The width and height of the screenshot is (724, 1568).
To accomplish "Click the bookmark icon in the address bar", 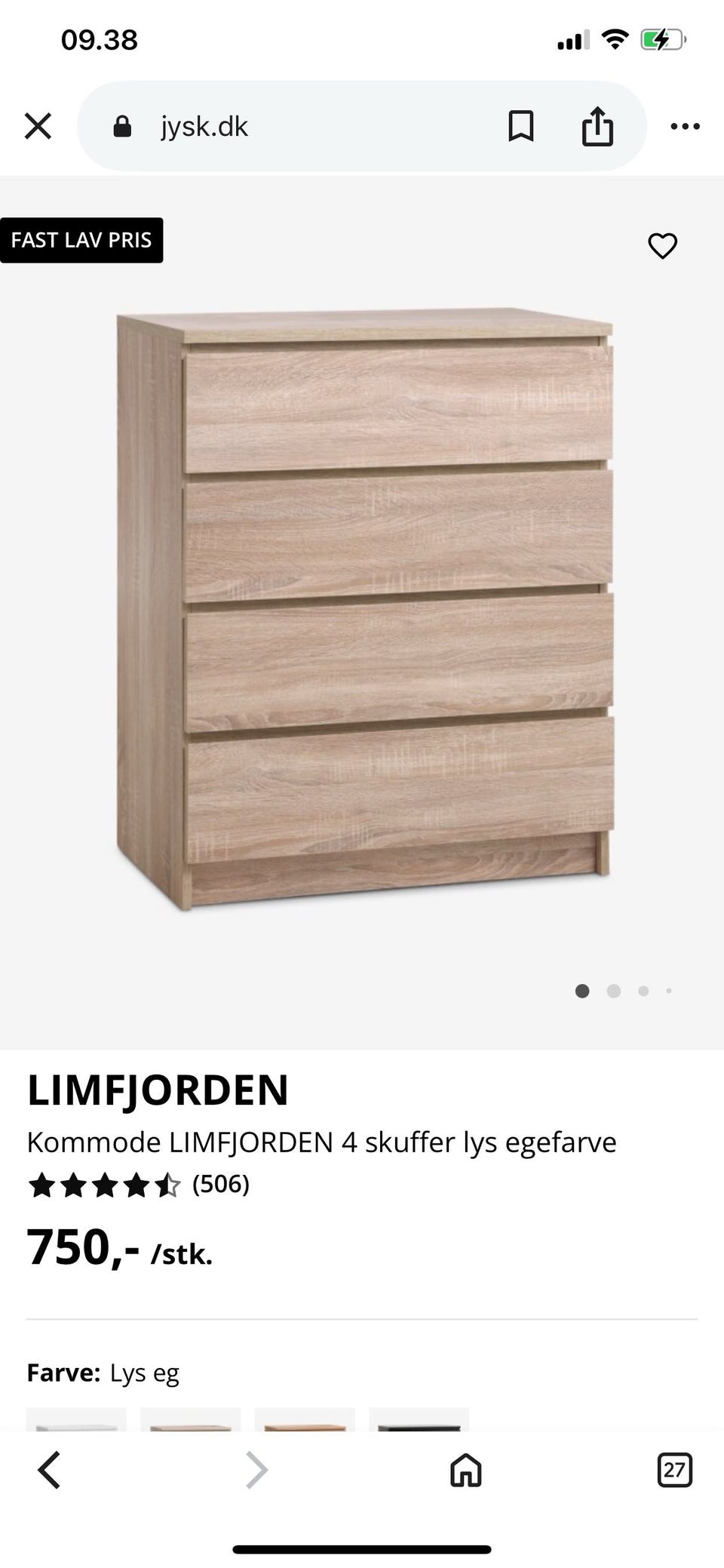I will 522,125.
